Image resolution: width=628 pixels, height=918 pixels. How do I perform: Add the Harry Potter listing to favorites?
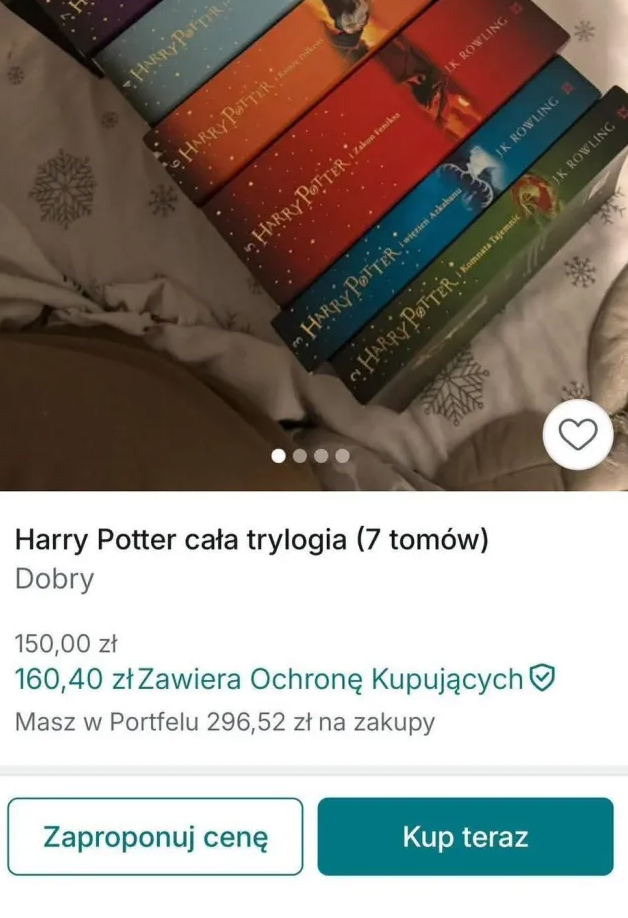(x=578, y=434)
